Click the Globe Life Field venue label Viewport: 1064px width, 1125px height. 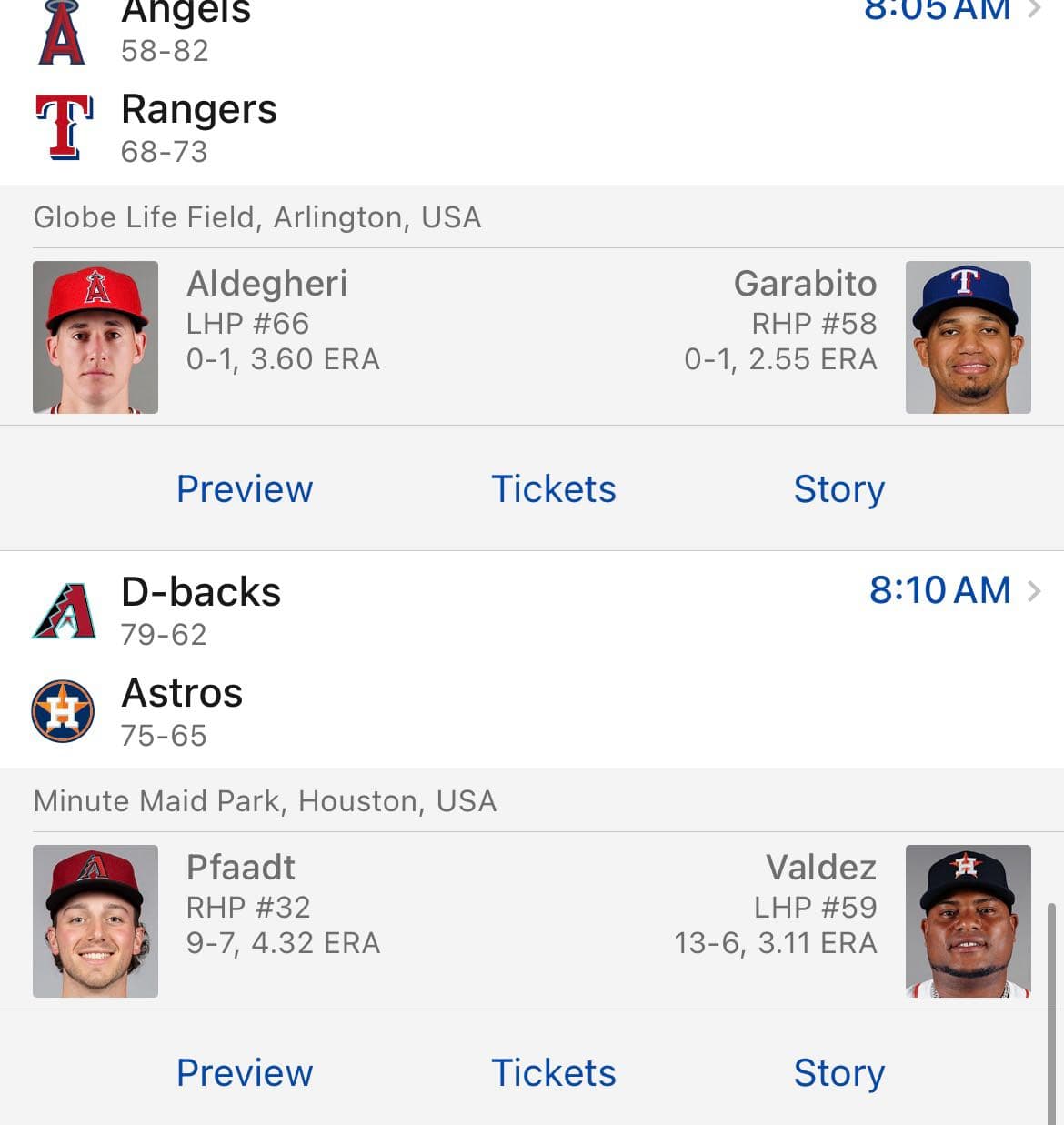[x=257, y=217]
